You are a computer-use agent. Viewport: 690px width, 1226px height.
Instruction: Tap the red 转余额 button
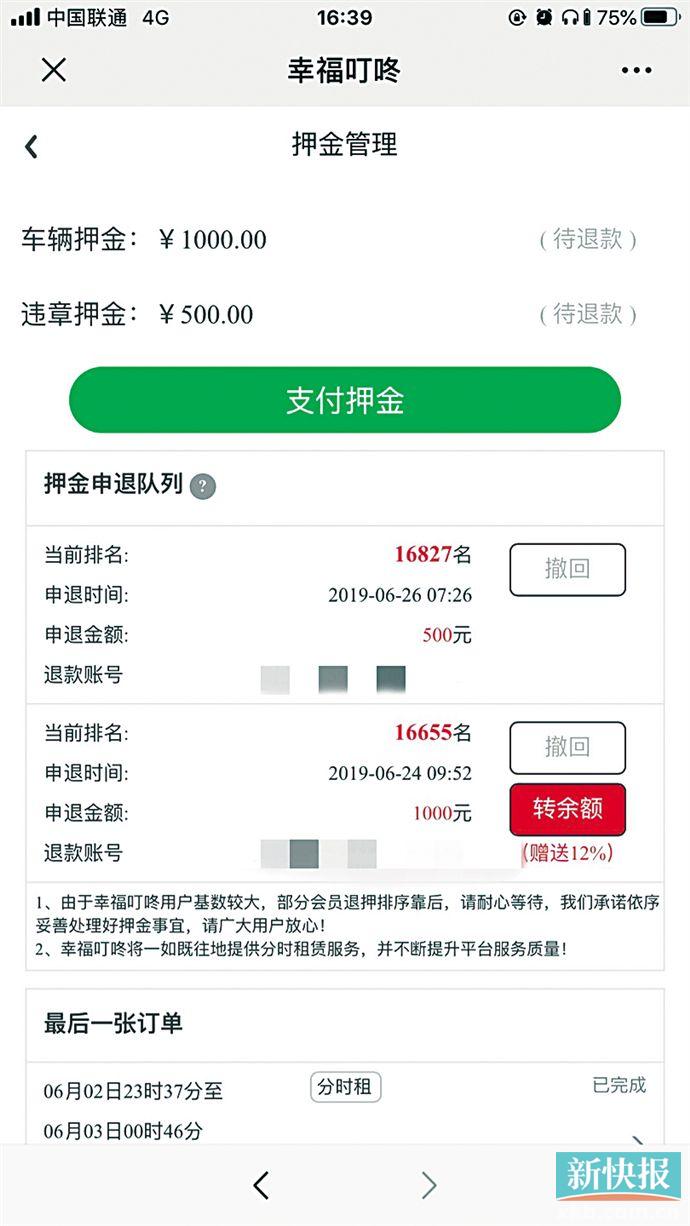coord(567,809)
